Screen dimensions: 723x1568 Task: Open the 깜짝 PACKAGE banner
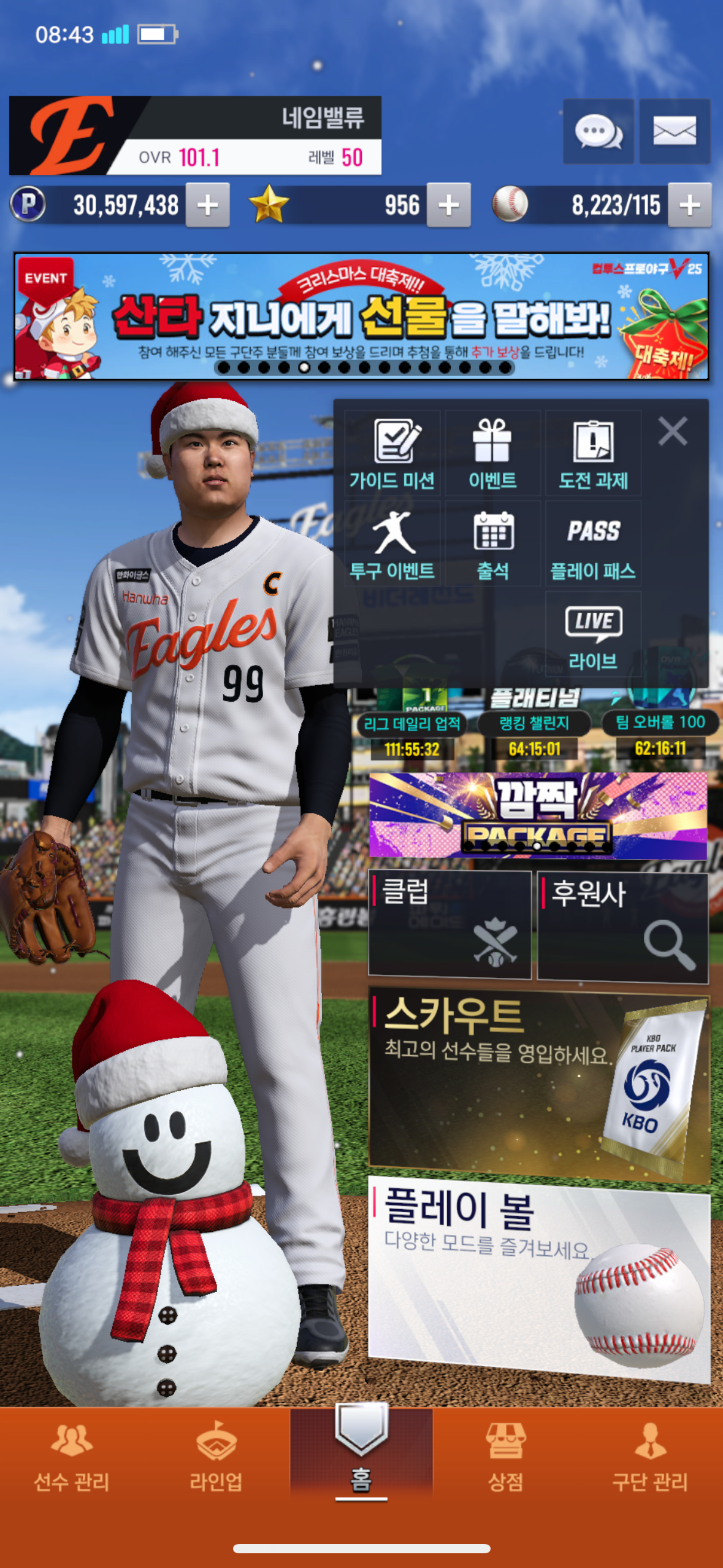click(538, 816)
